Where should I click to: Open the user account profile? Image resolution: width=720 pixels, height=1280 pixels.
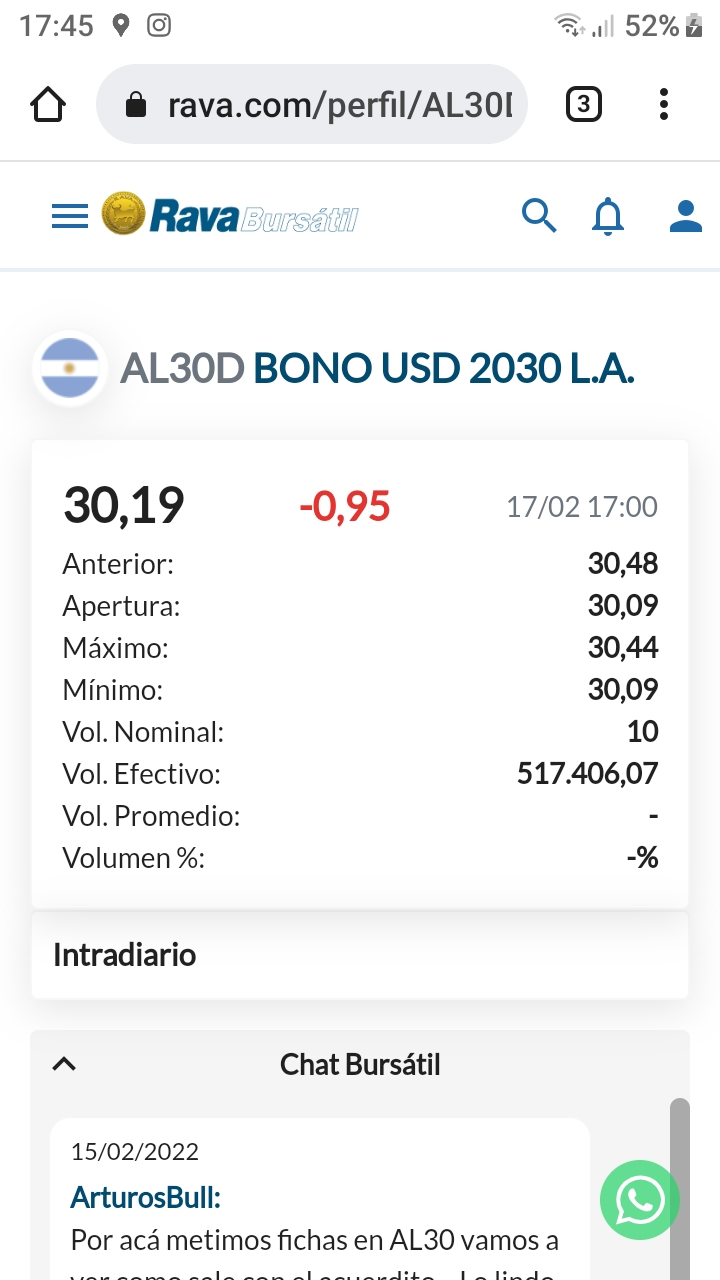685,216
